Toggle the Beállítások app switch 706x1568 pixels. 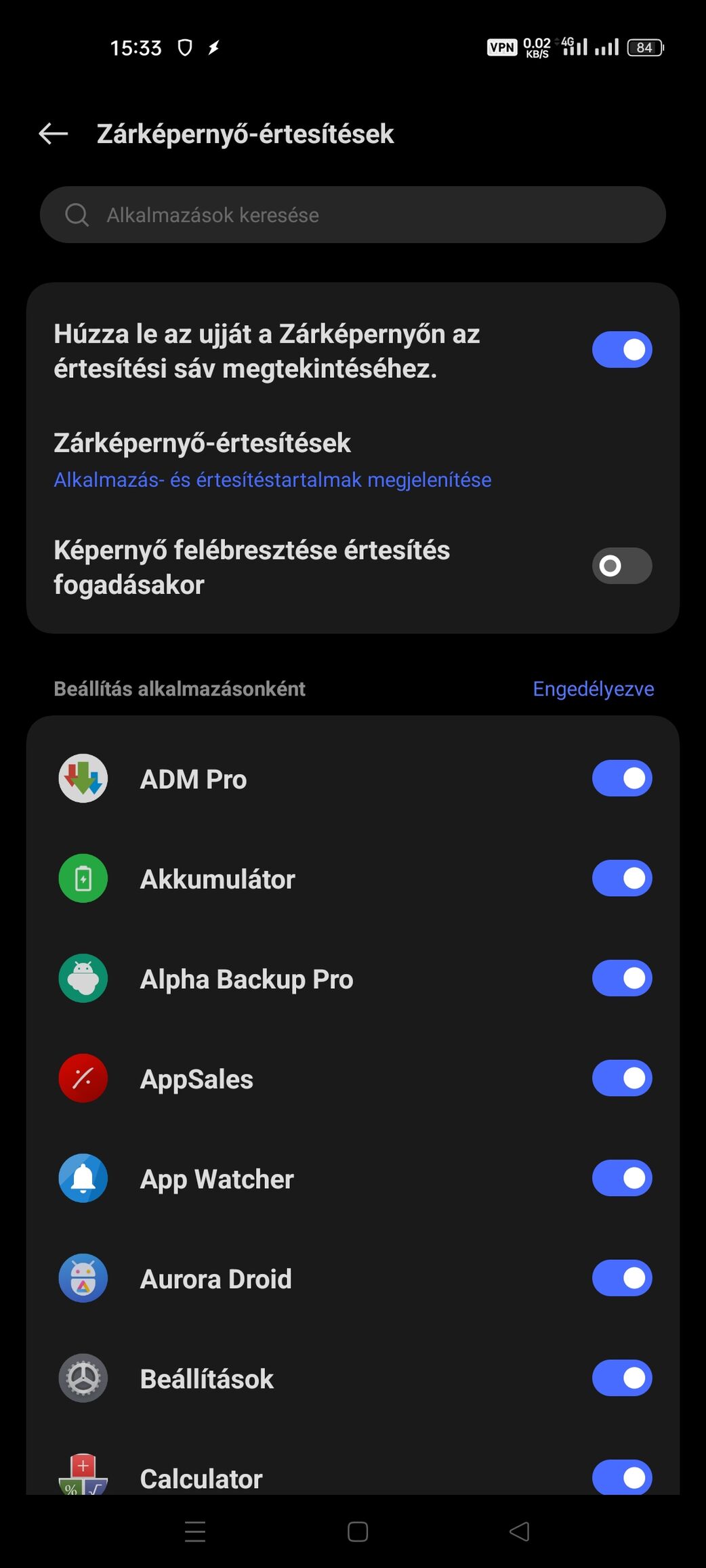point(621,1378)
